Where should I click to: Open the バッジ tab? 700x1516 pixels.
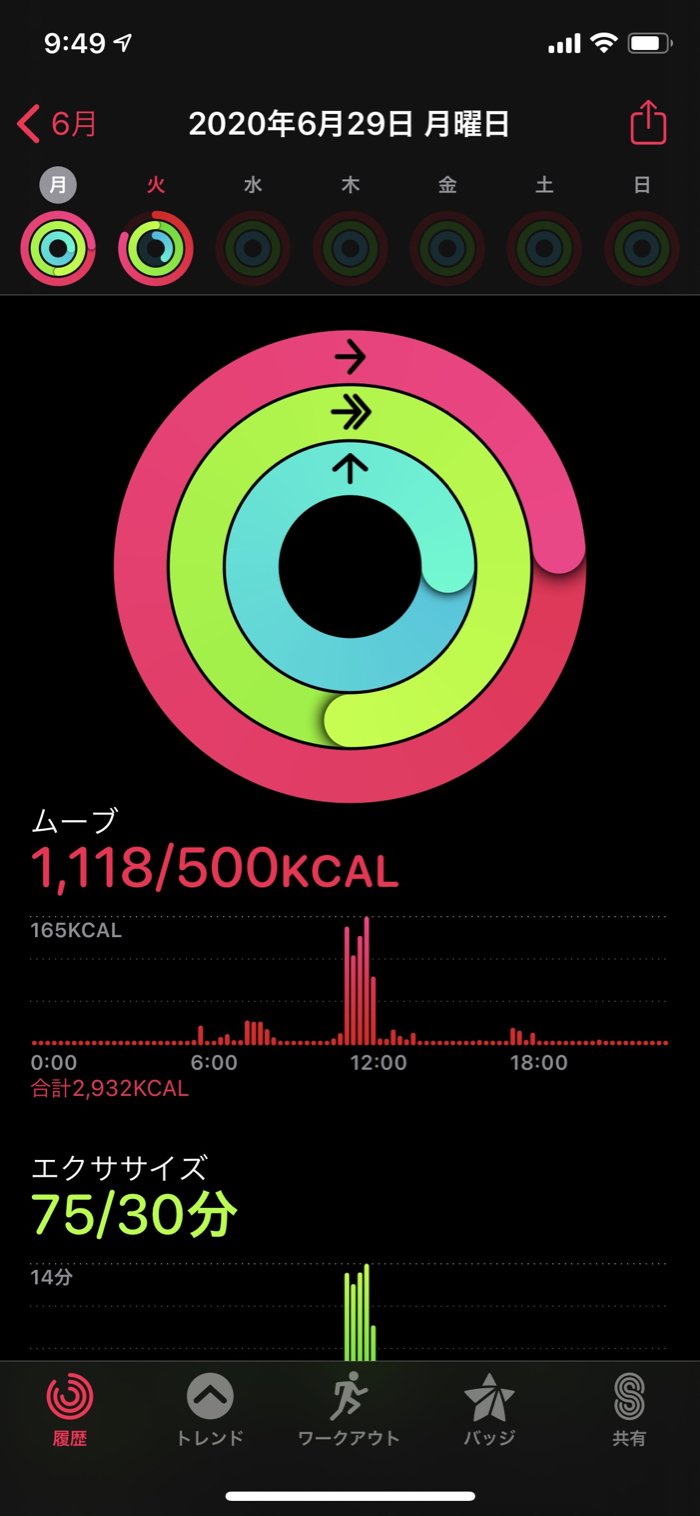tap(489, 1410)
